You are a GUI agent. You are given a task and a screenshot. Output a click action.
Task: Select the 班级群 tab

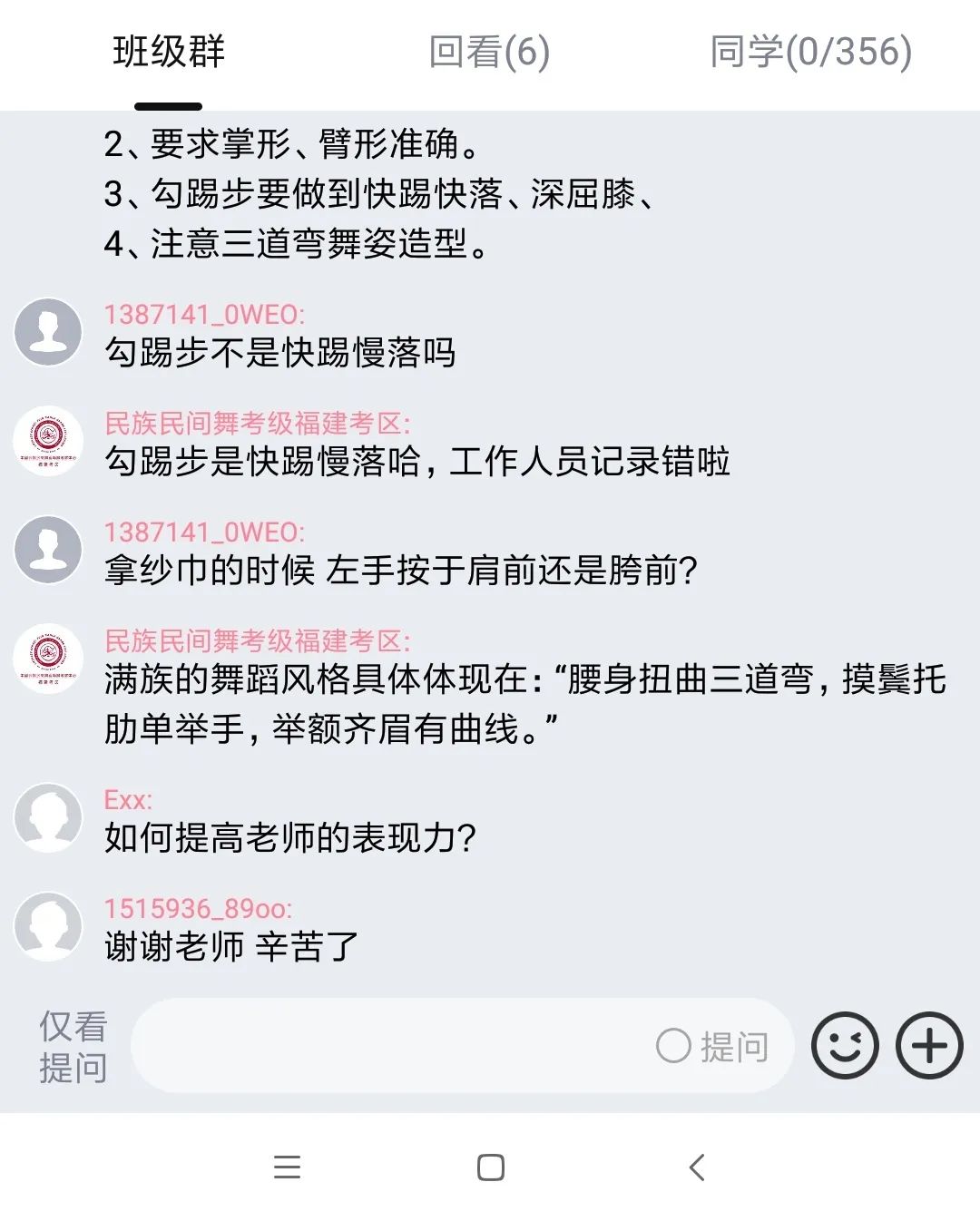pos(169,53)
